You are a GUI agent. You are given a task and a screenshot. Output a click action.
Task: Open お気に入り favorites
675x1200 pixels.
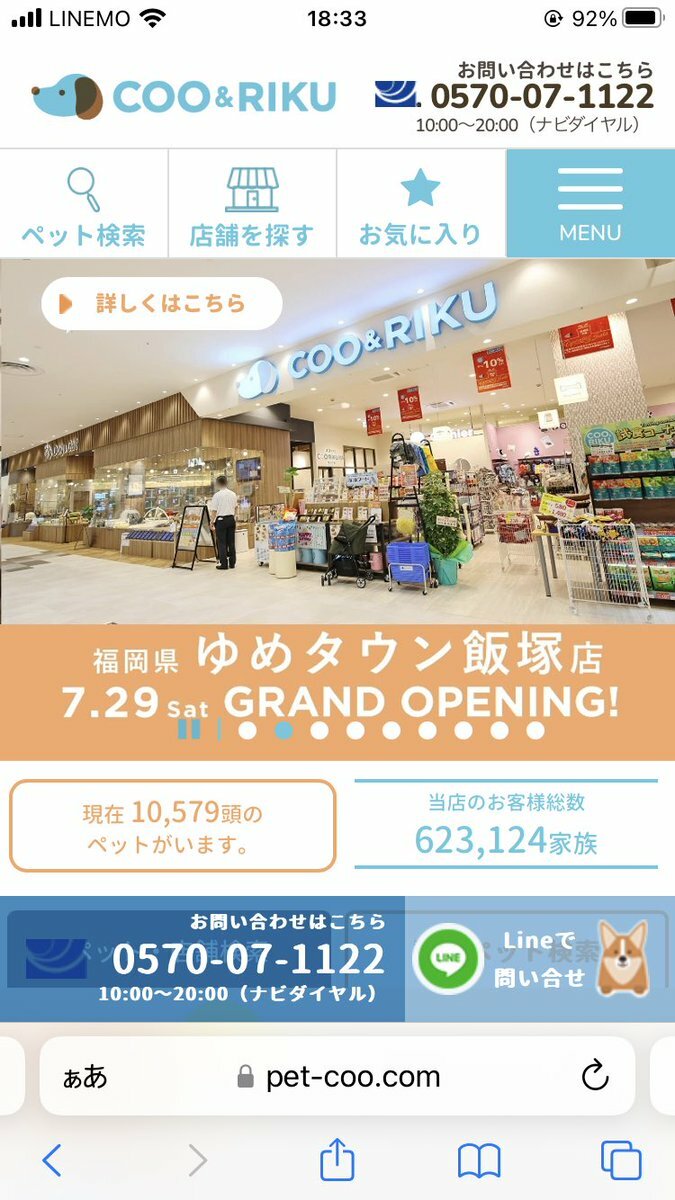tap(420, 205)
